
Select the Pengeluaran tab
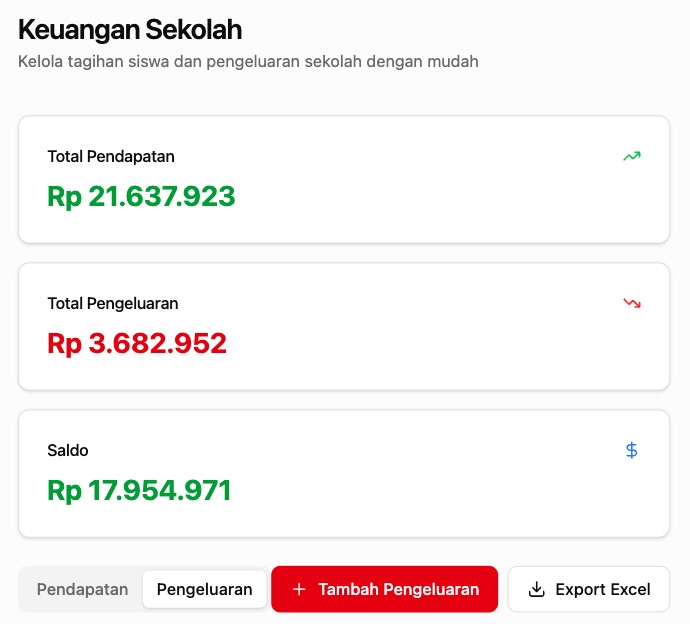pos(204,589)
